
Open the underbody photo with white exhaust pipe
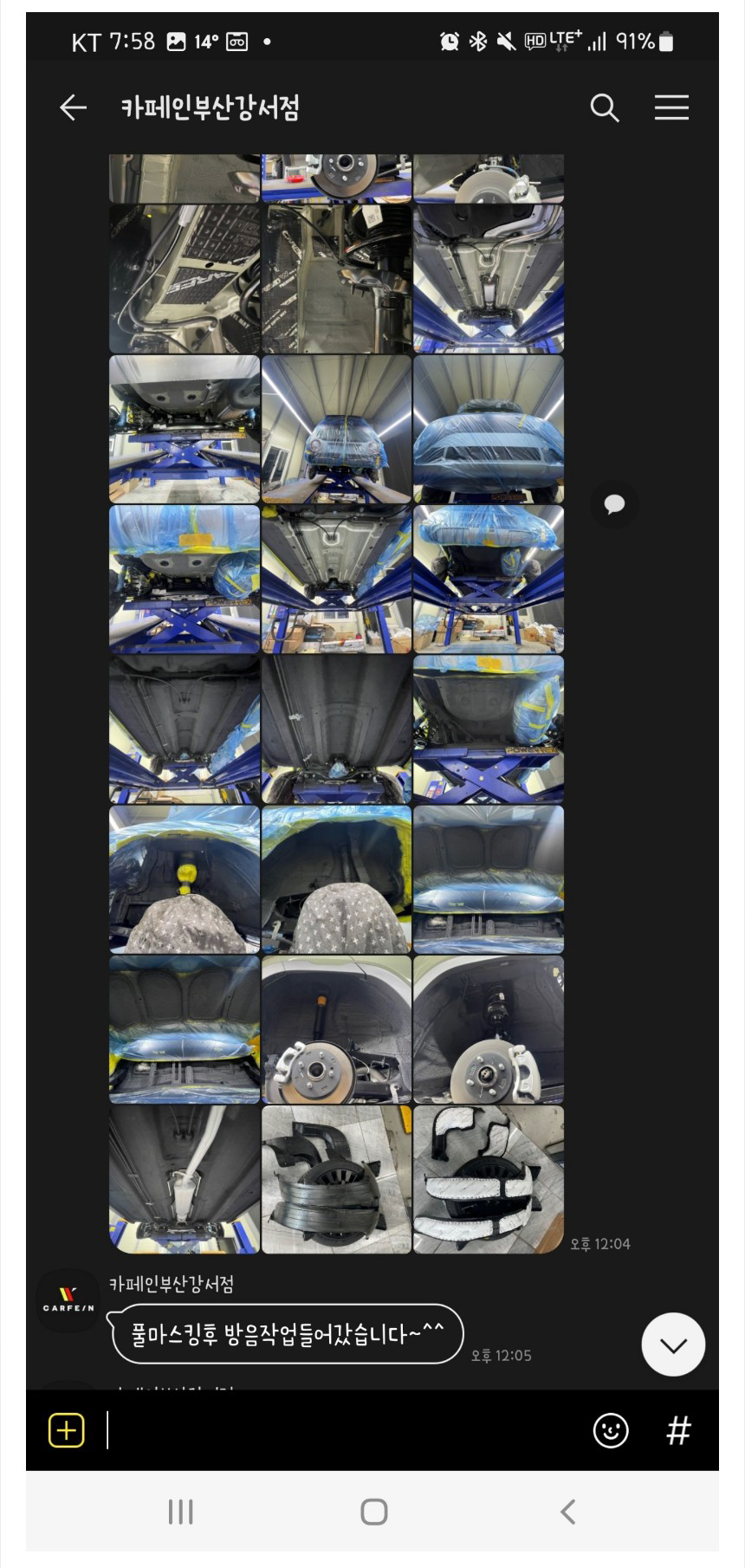pos(185,1179)
